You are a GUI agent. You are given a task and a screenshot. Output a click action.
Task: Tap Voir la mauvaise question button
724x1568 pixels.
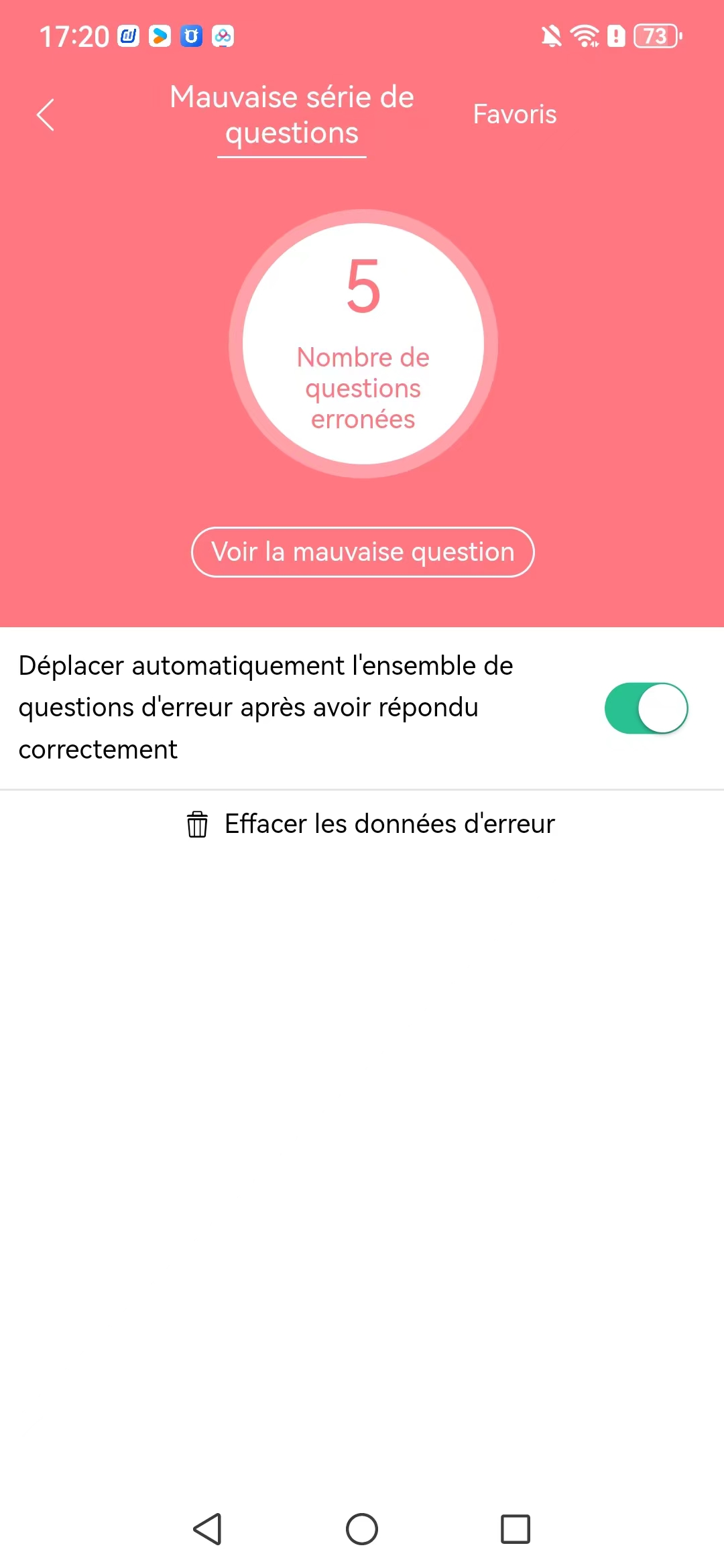tap(363, 552)
